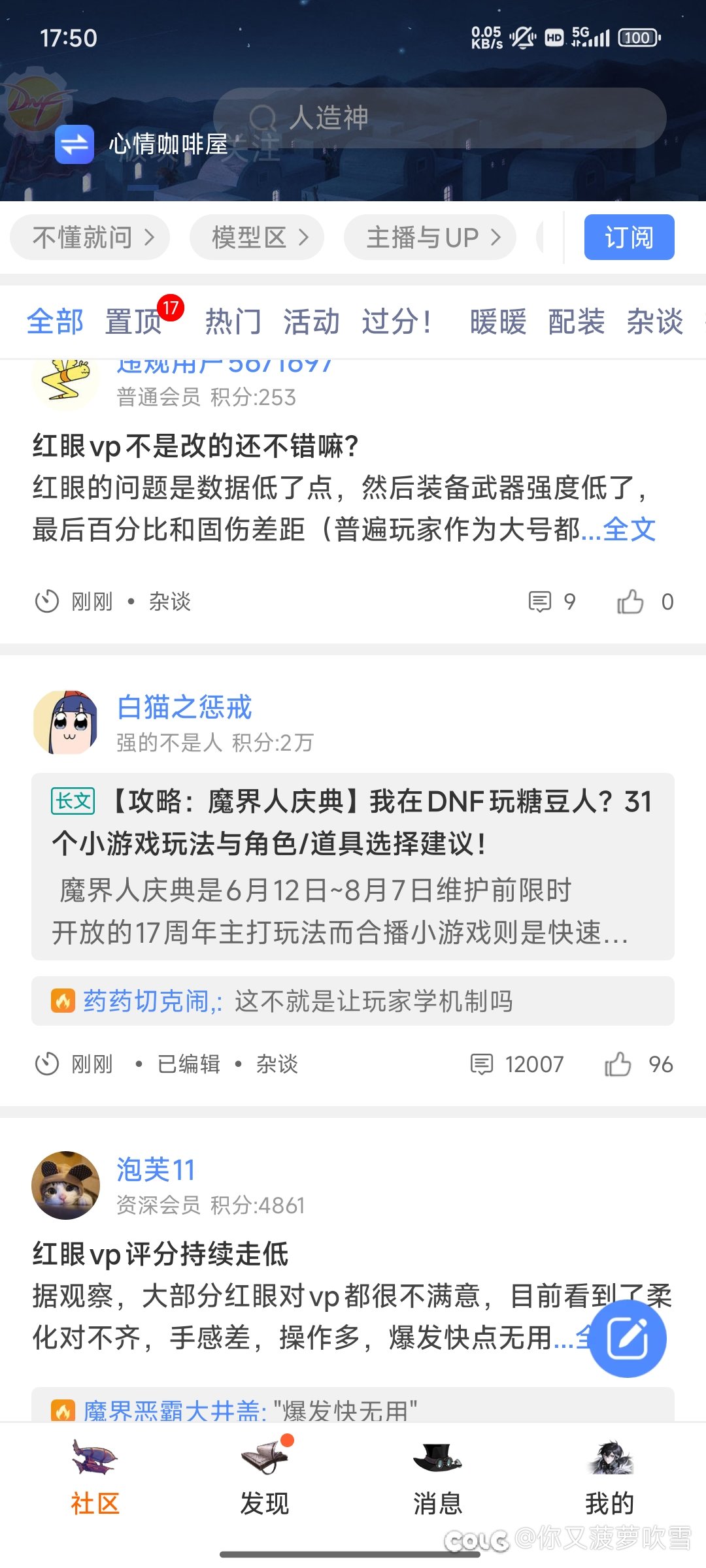Tap the blue switch-forum icon next to 心情咖啡屋
Screen dimensions: 706x1568
(x=75, y=144)
